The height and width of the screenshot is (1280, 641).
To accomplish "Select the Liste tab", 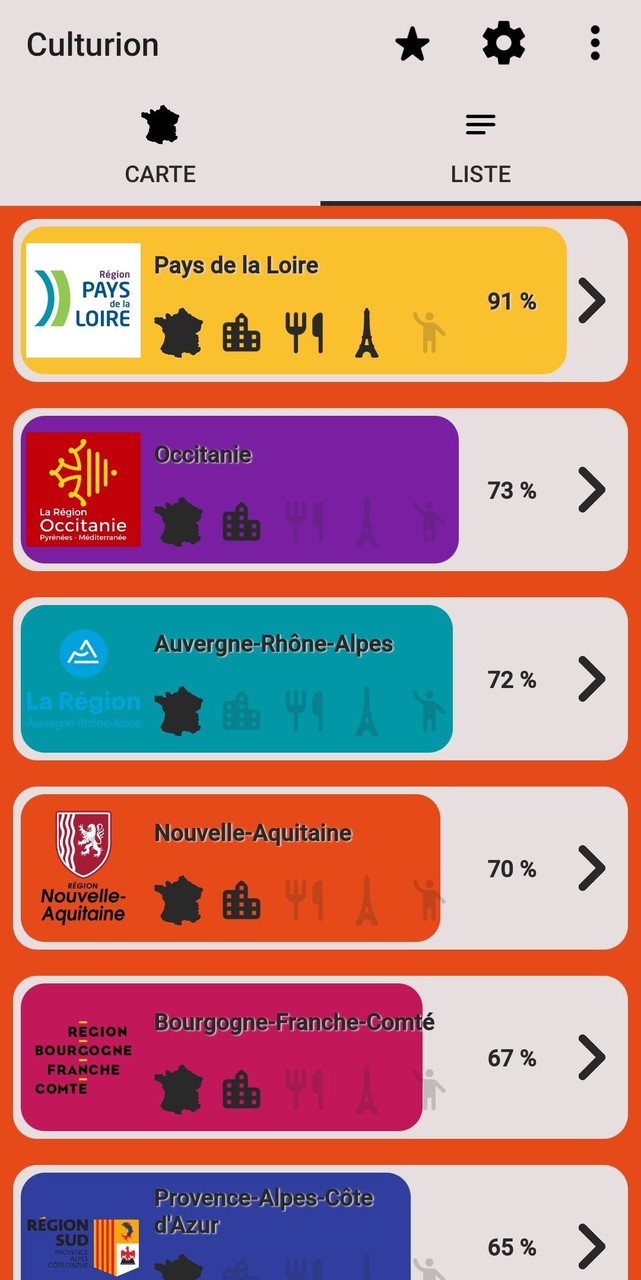I will coord(480,147).
